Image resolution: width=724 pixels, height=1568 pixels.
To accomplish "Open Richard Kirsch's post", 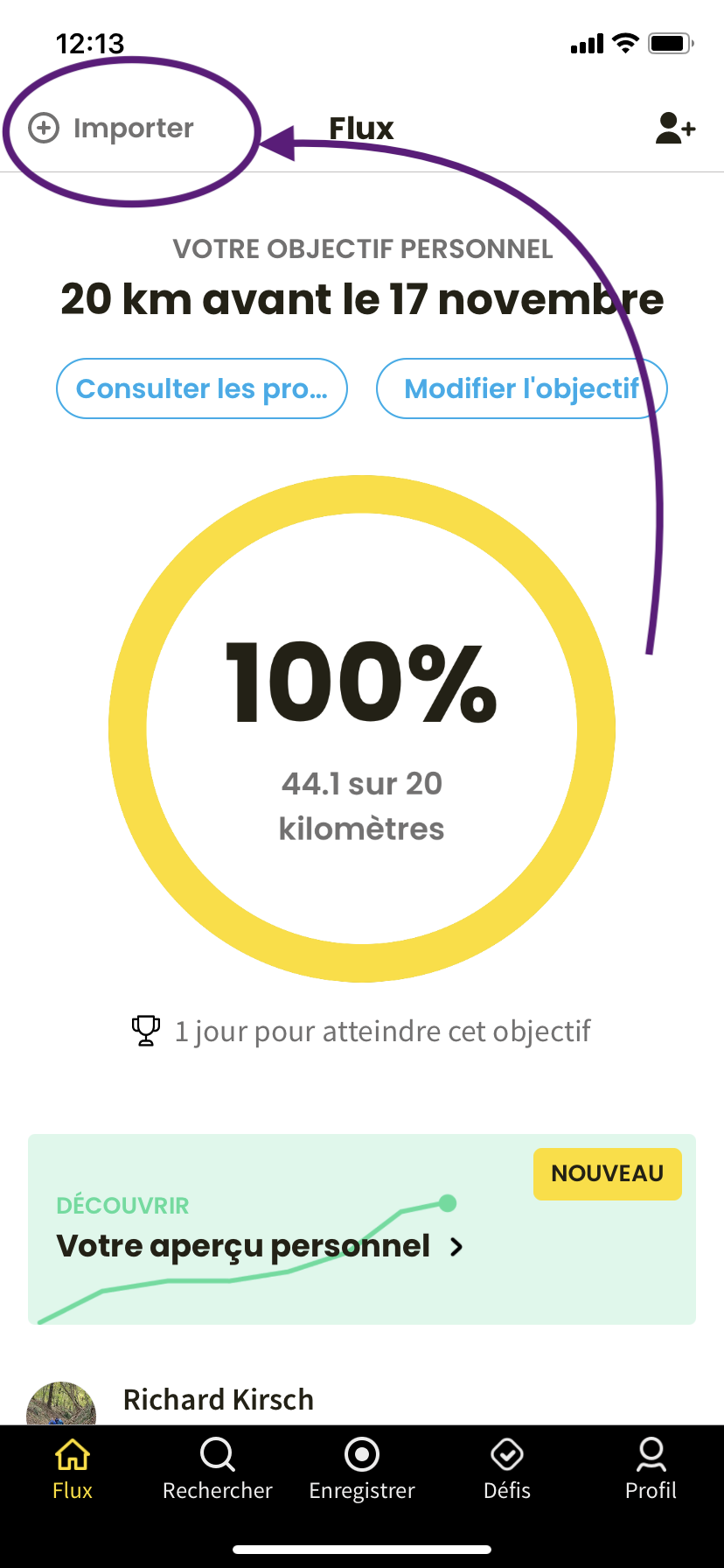I will [x=219, y=1399].
